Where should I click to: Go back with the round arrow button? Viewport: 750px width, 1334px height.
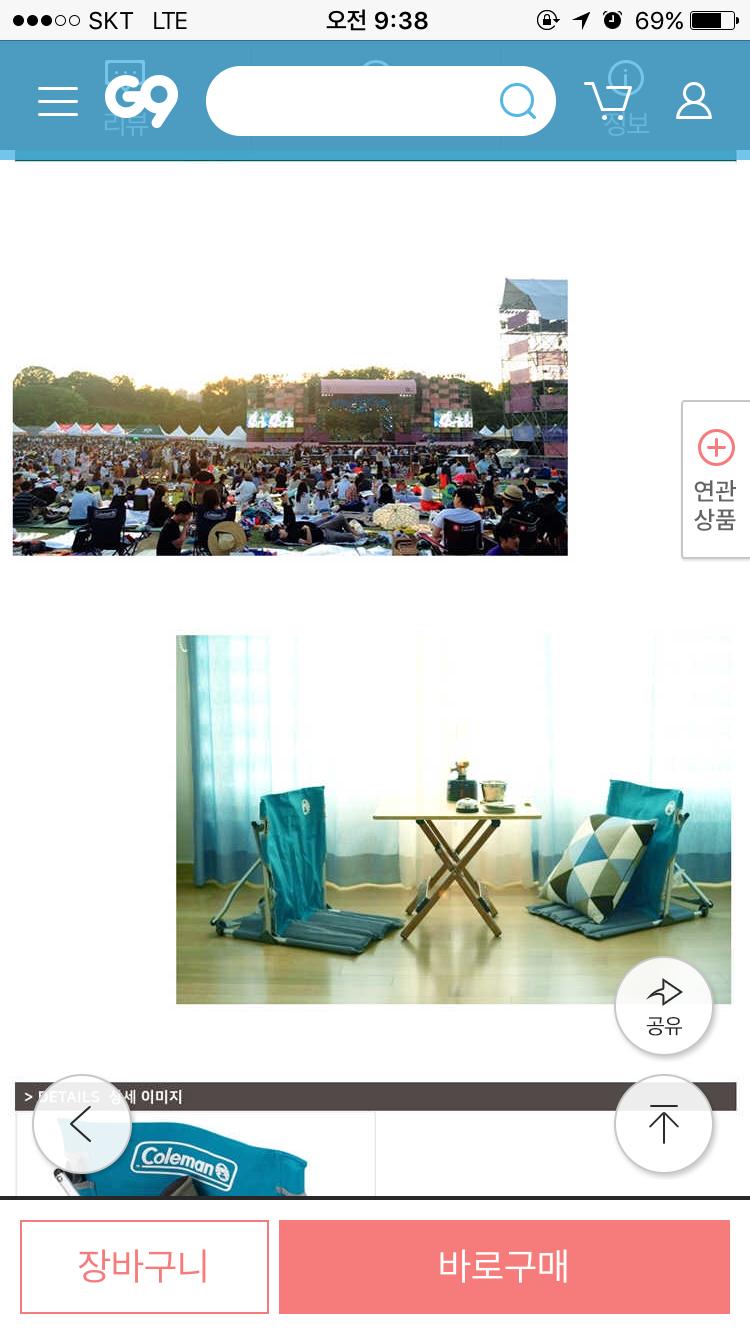click(82, 1124)
